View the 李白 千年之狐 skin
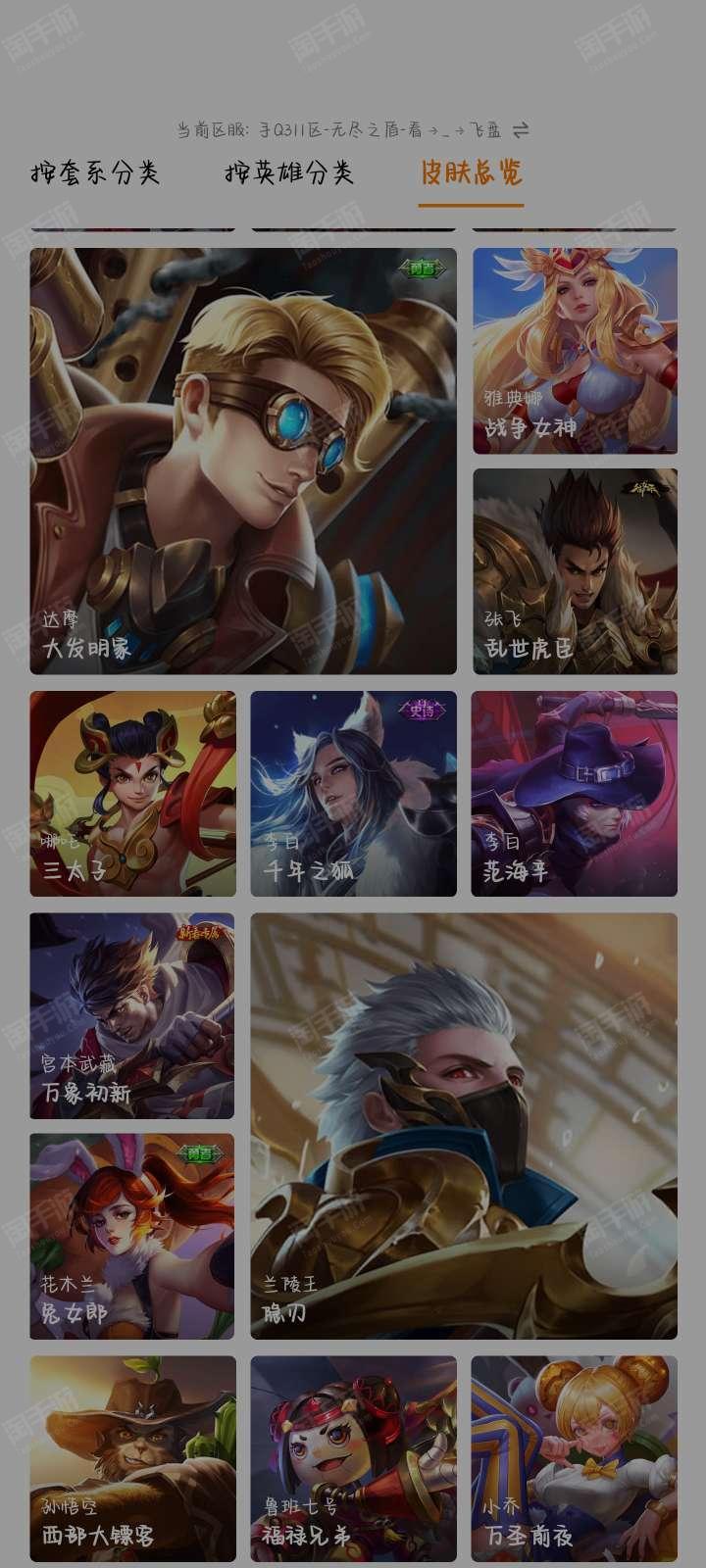Viewport: 706px width, 1568px height. tap(353, 794)
